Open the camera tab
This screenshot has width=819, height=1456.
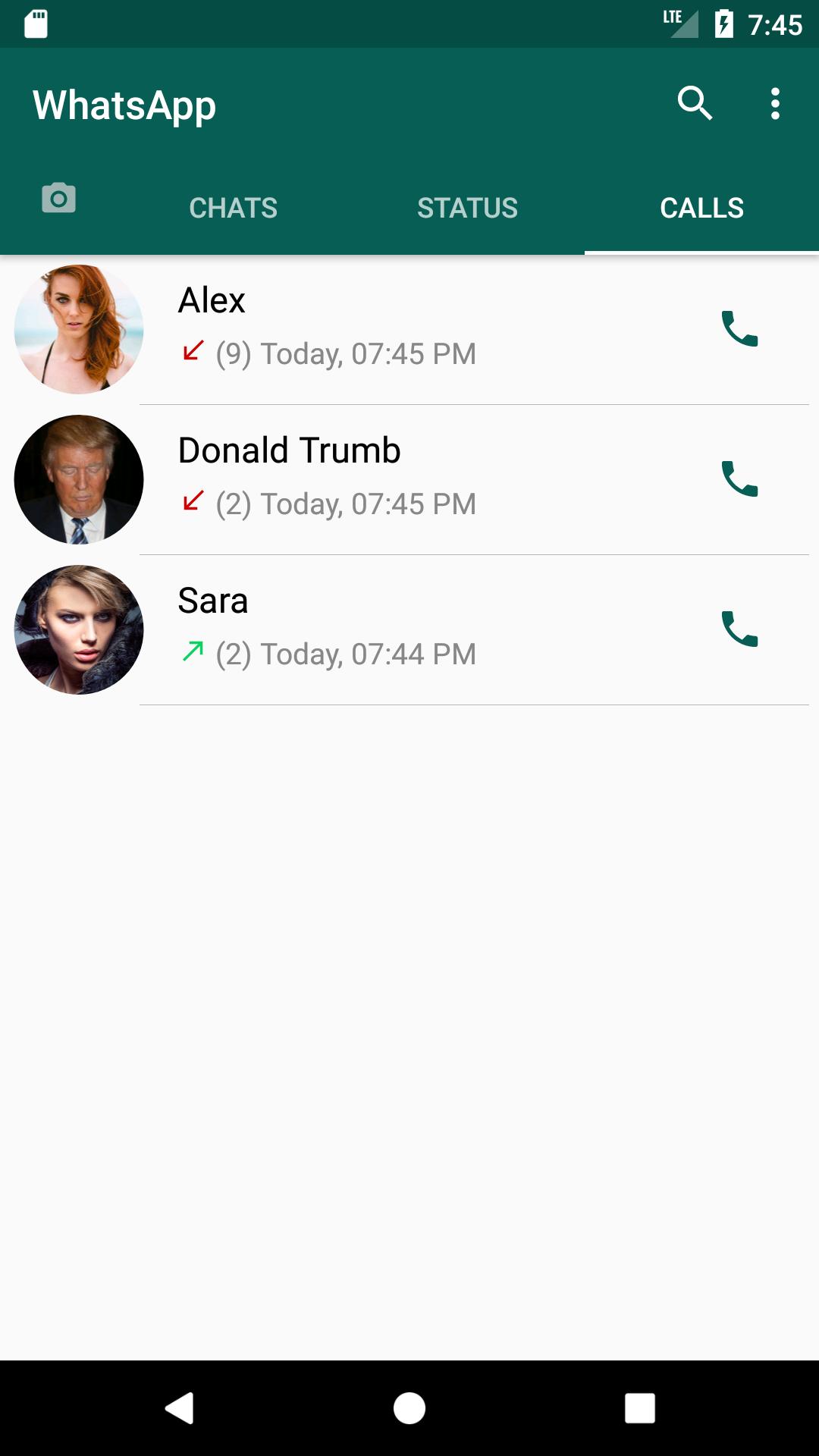pyautogui.click(x=58, y=199)
